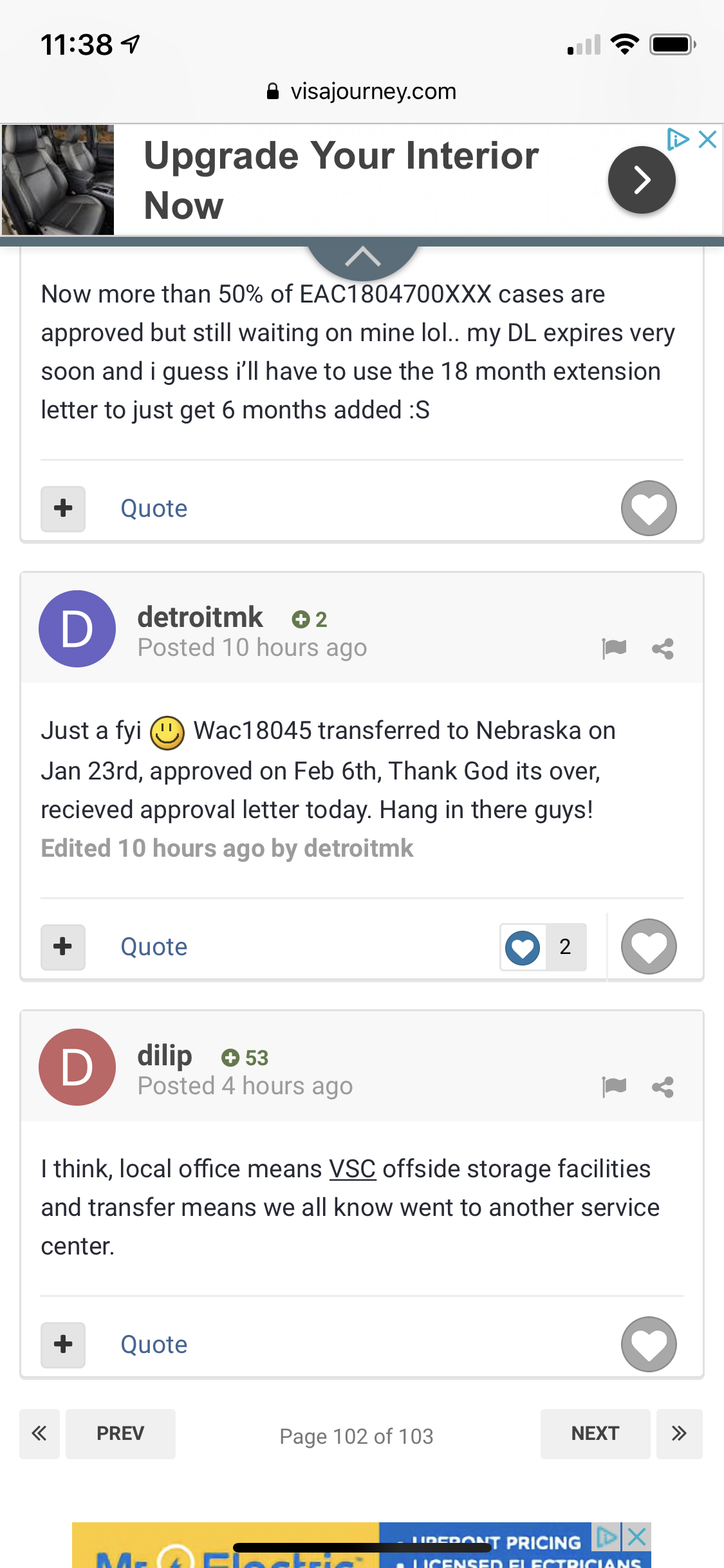Flag dilip's post
The height and width of the screenshot is (1568, 724).
[x=614, y=1087]
